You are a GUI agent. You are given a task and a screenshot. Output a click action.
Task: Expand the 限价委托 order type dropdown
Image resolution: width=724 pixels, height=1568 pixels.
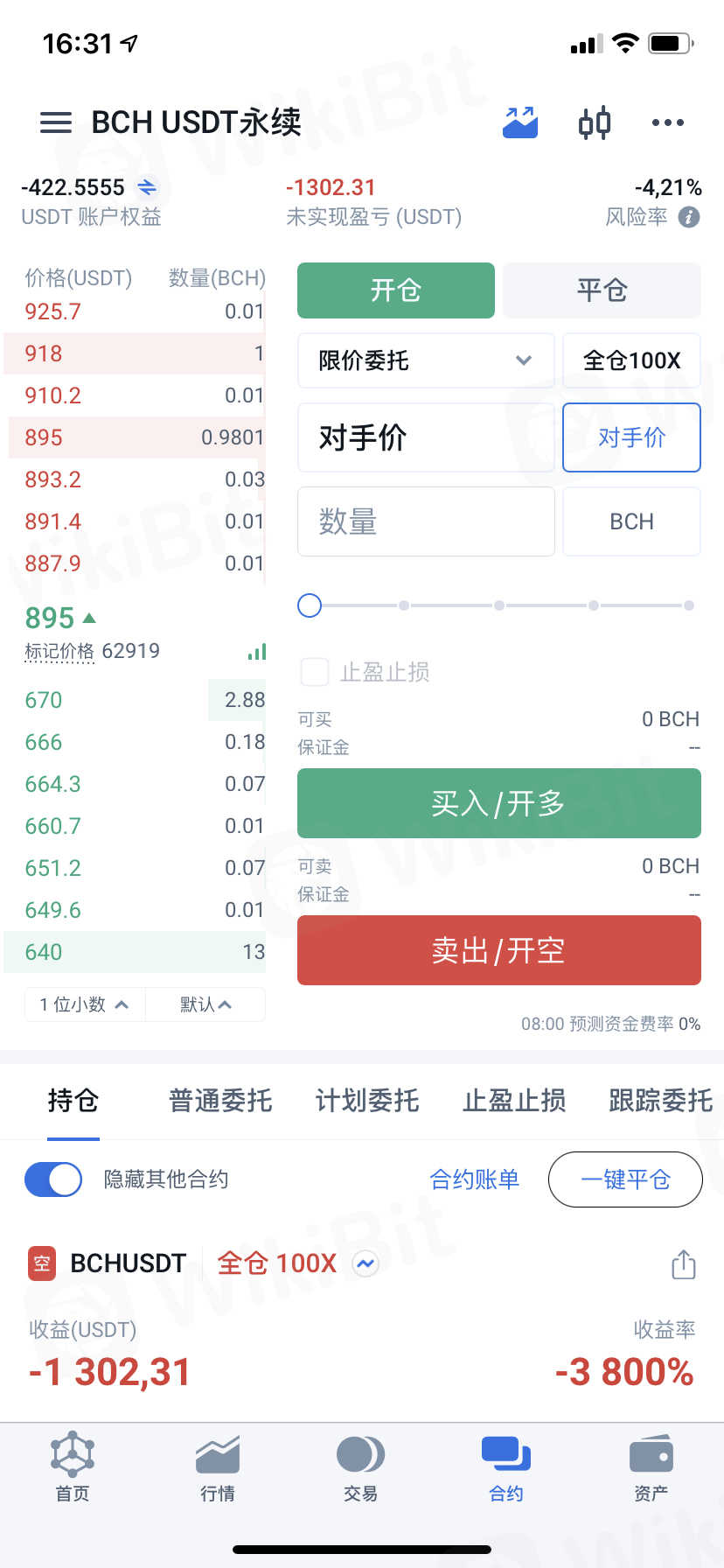426,360
